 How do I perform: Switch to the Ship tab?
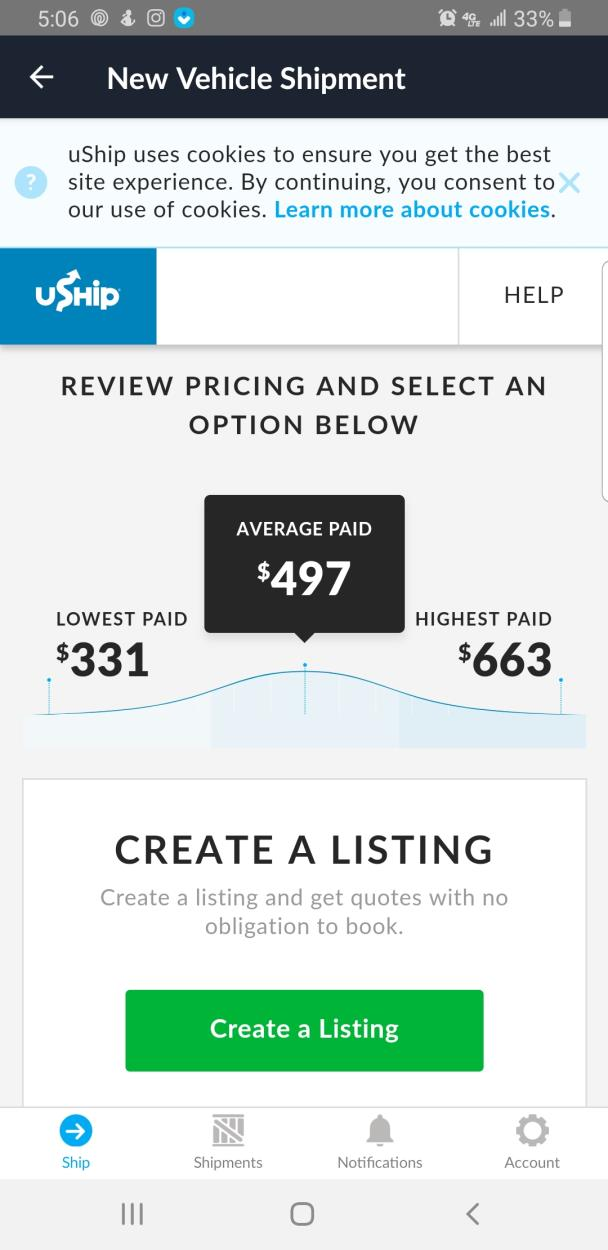click(x=76, y=1142)
